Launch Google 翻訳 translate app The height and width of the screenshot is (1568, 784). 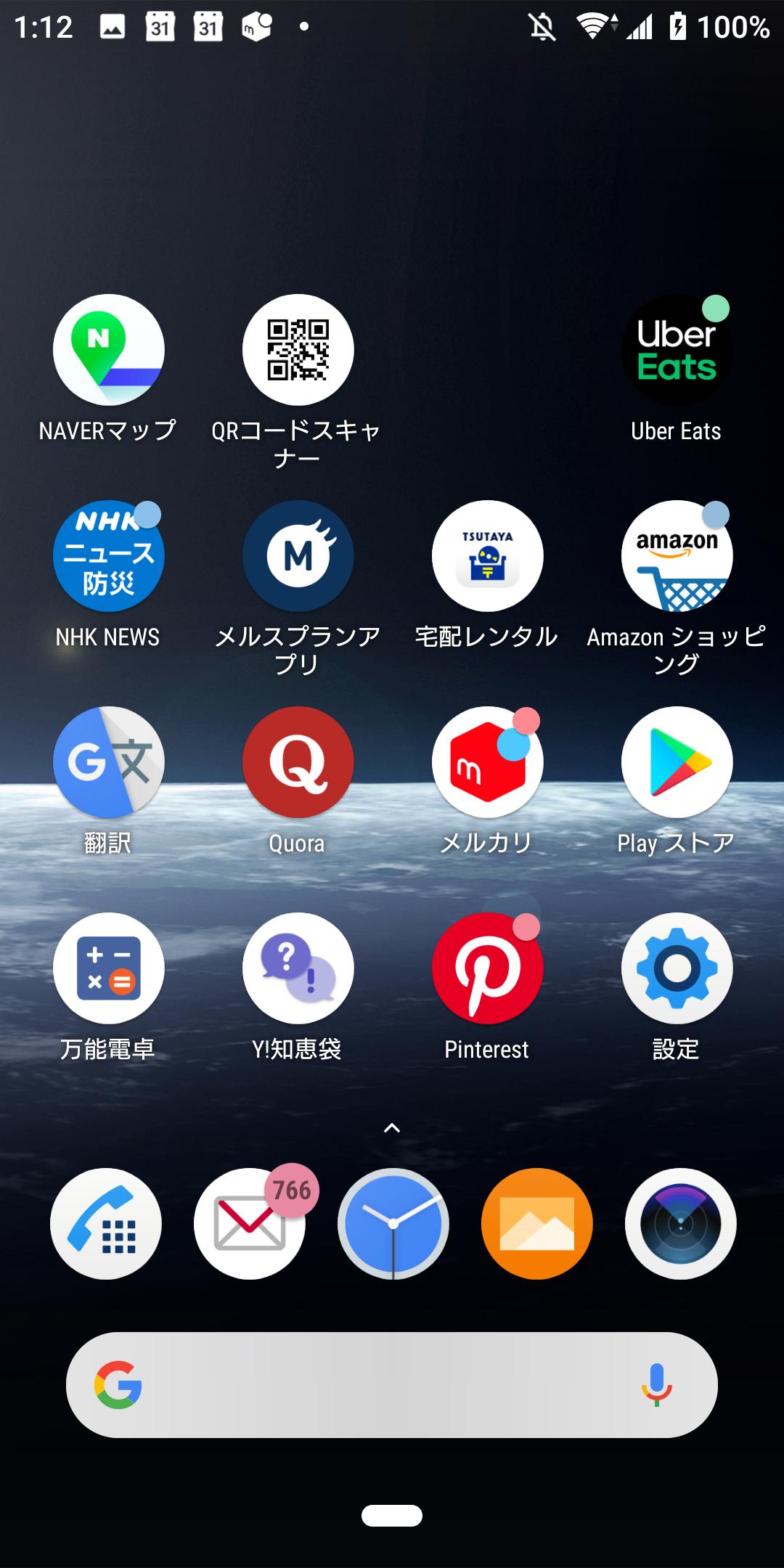[108, 762]
